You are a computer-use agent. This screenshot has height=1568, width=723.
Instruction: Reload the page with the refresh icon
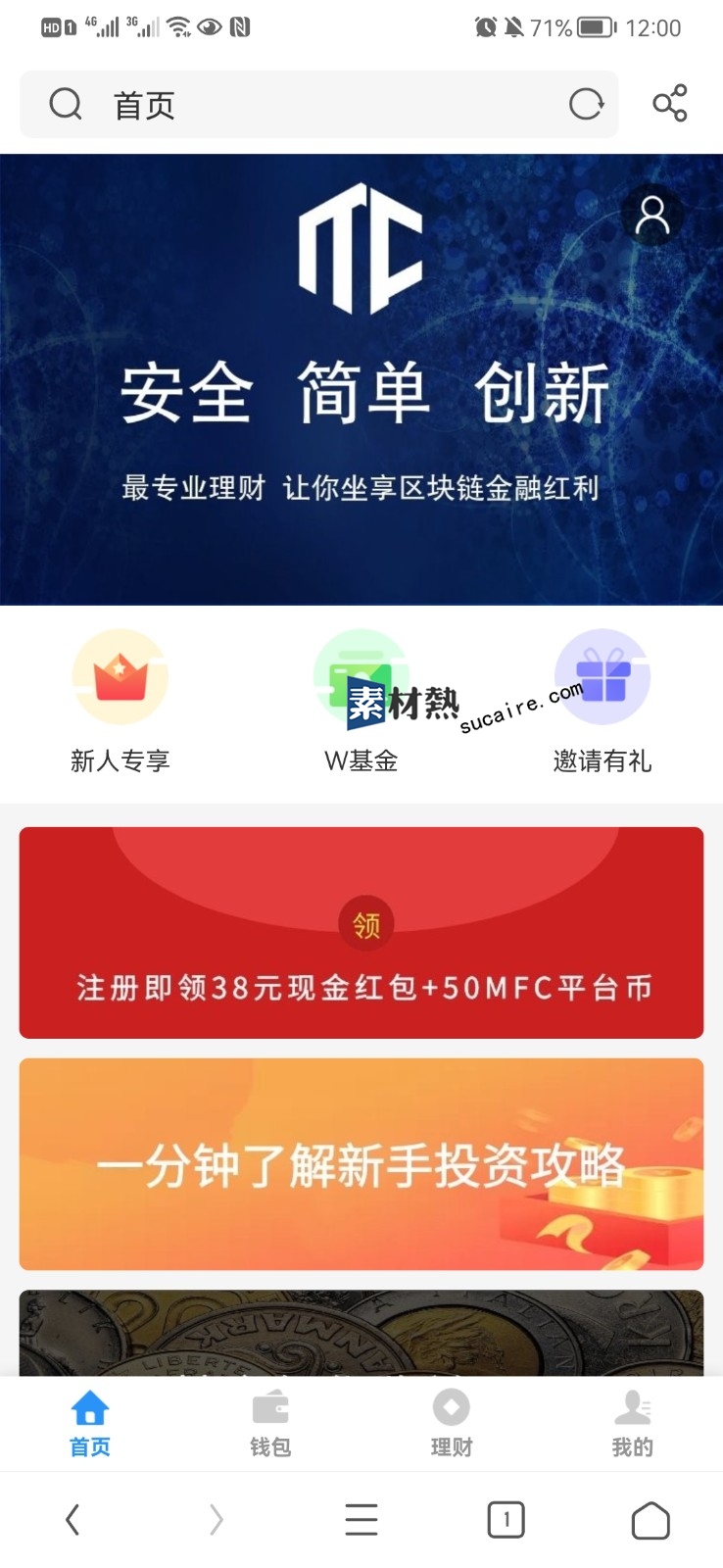click(586, 104)
